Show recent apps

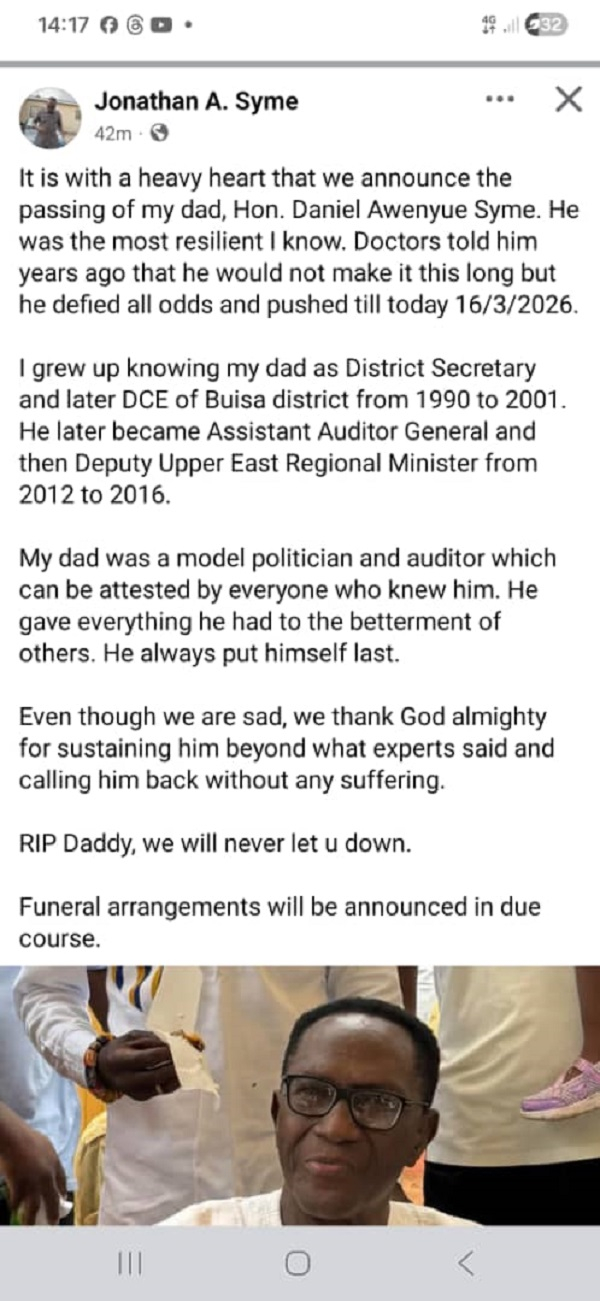coord(130,1264)
